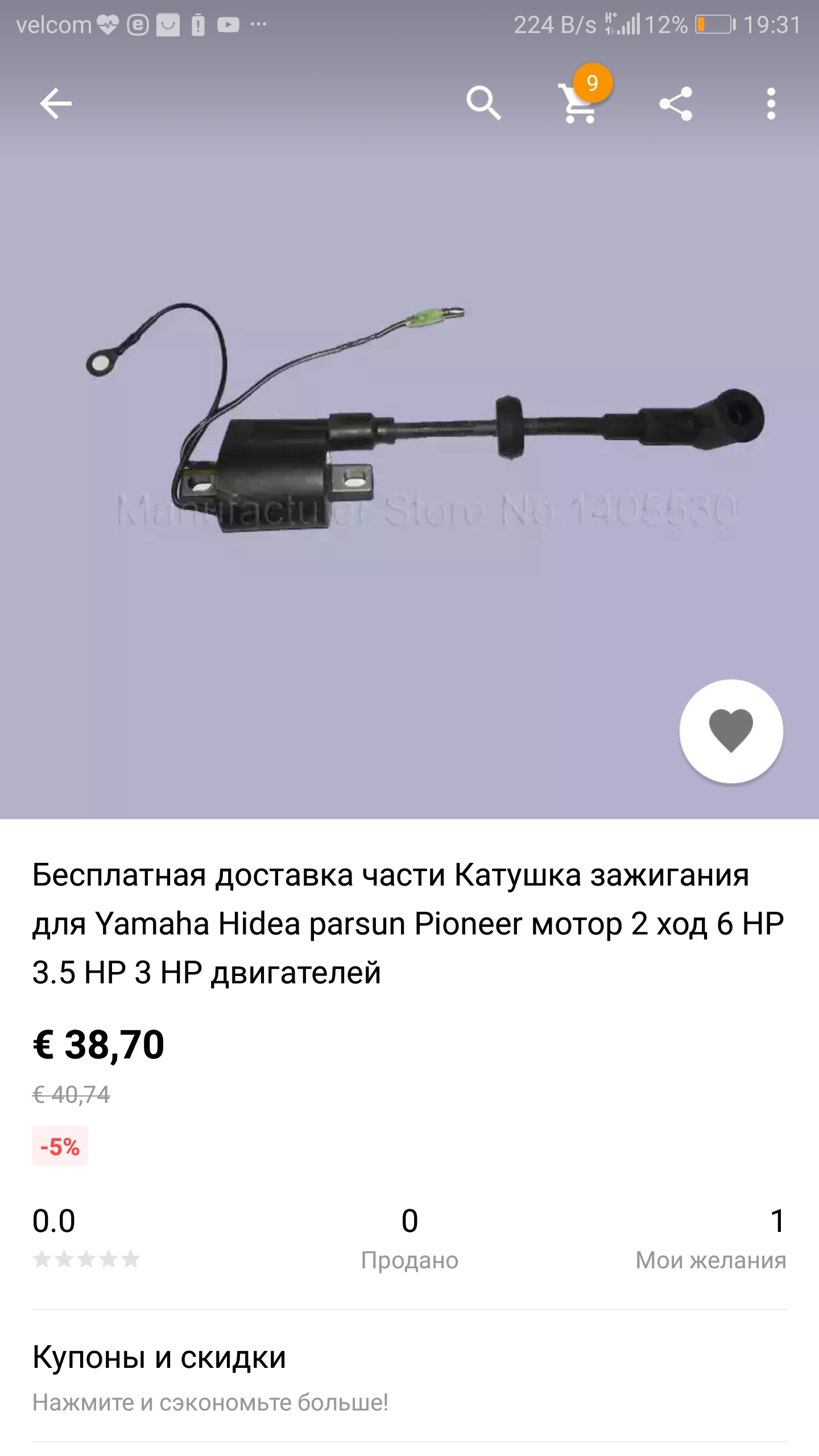Share this product listing
This screenshot has height=1456, width=819.
click(675, 104)
